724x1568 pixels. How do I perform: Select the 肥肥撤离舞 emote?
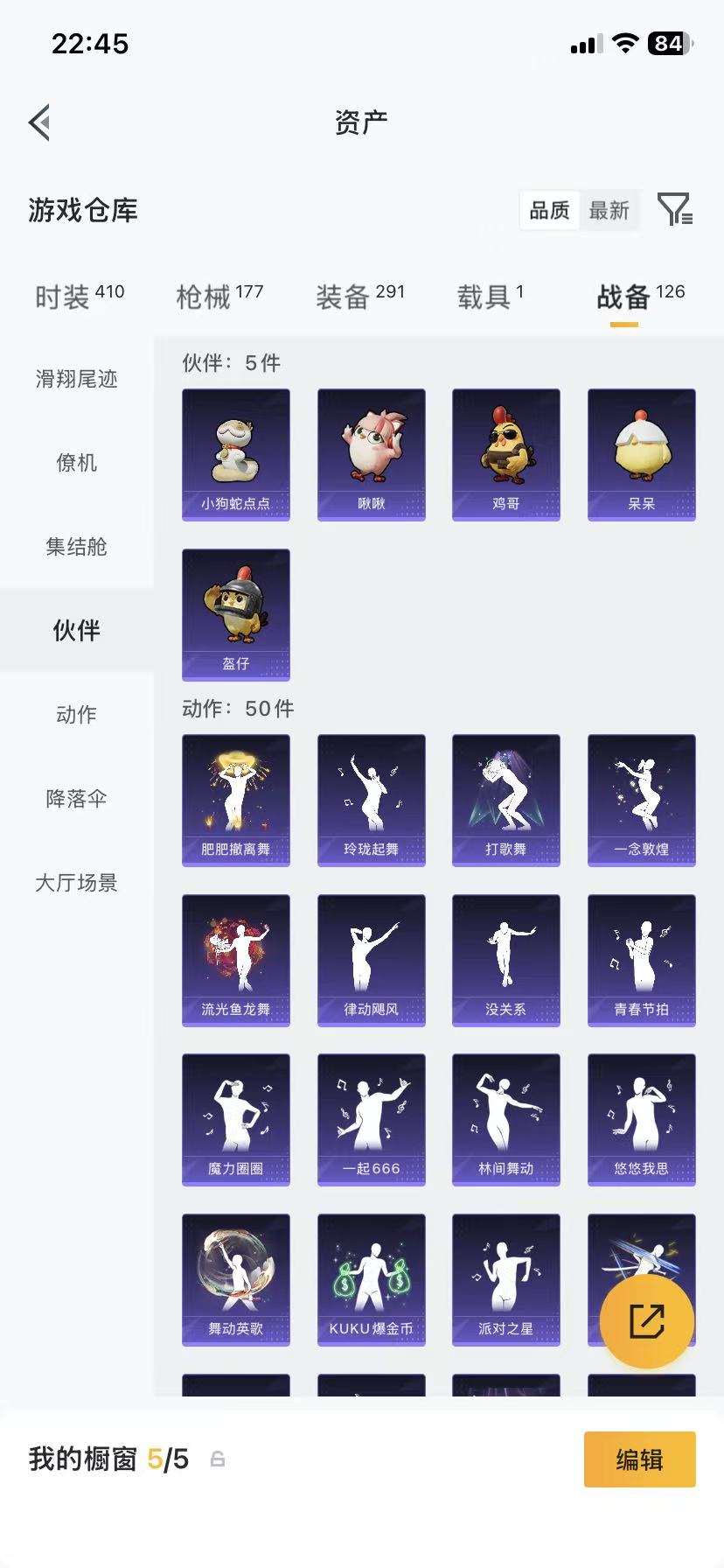(x=235, y=799)
